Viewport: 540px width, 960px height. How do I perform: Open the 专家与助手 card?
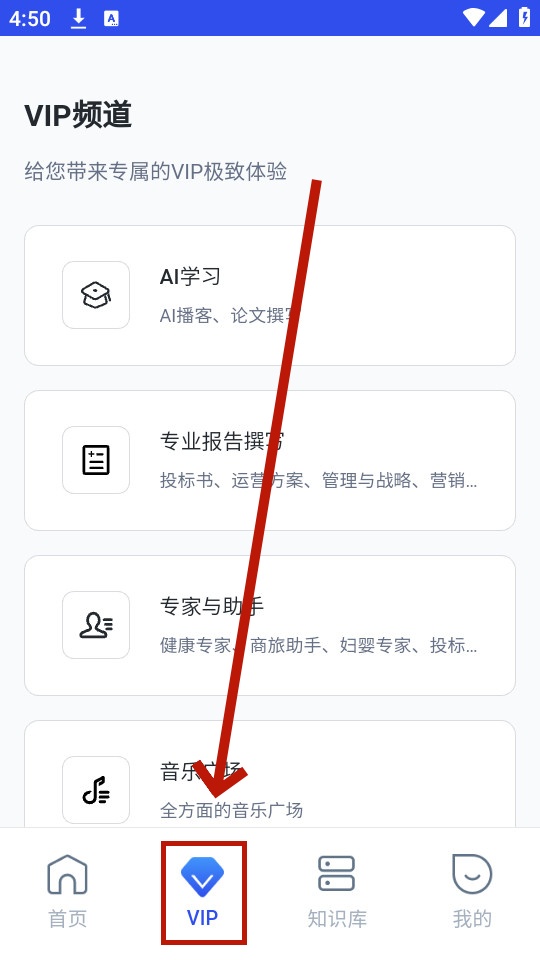(x=270, y=625)
